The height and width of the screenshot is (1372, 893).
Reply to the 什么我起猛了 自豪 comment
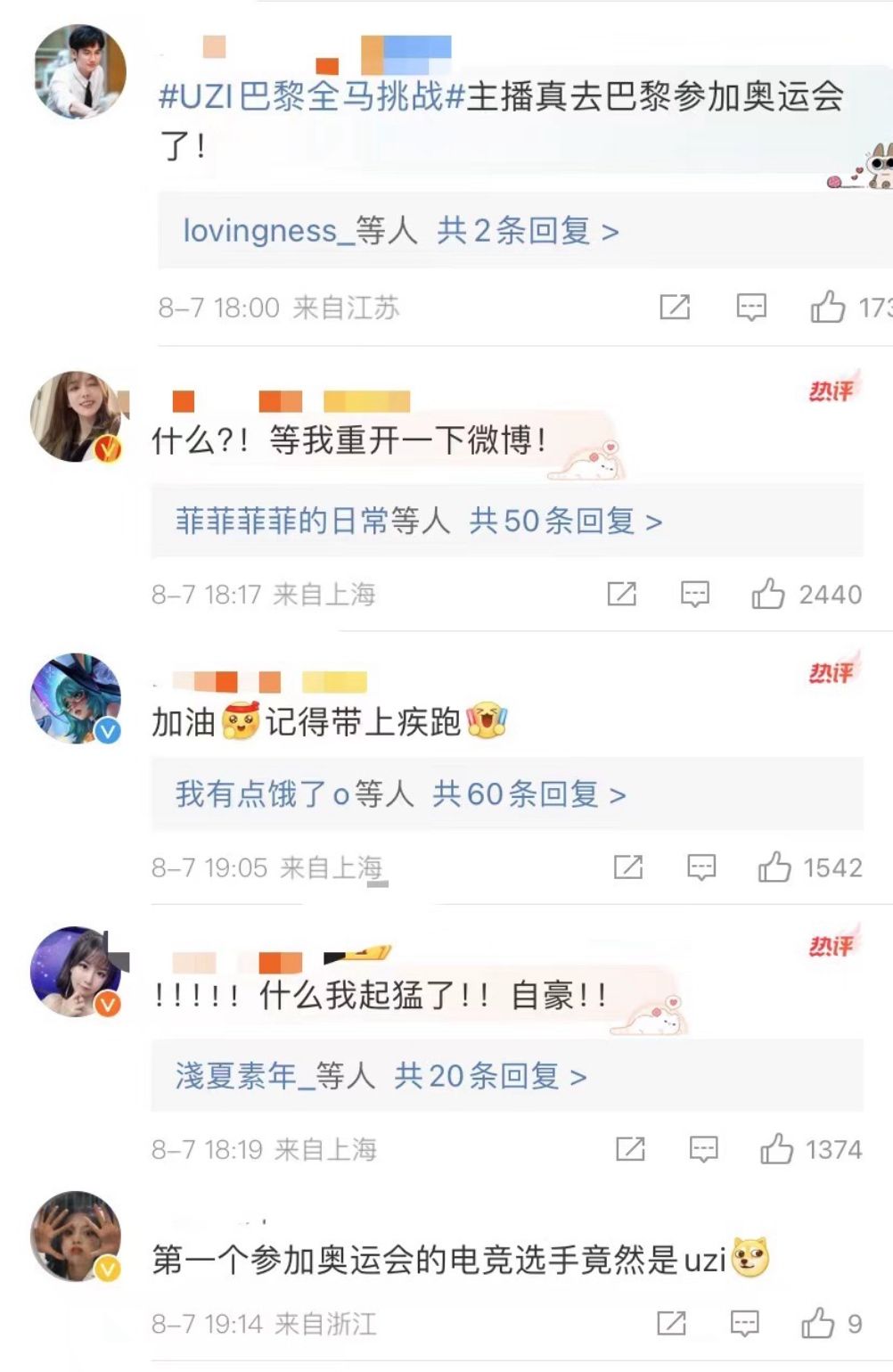click(x=703, y=1149)
